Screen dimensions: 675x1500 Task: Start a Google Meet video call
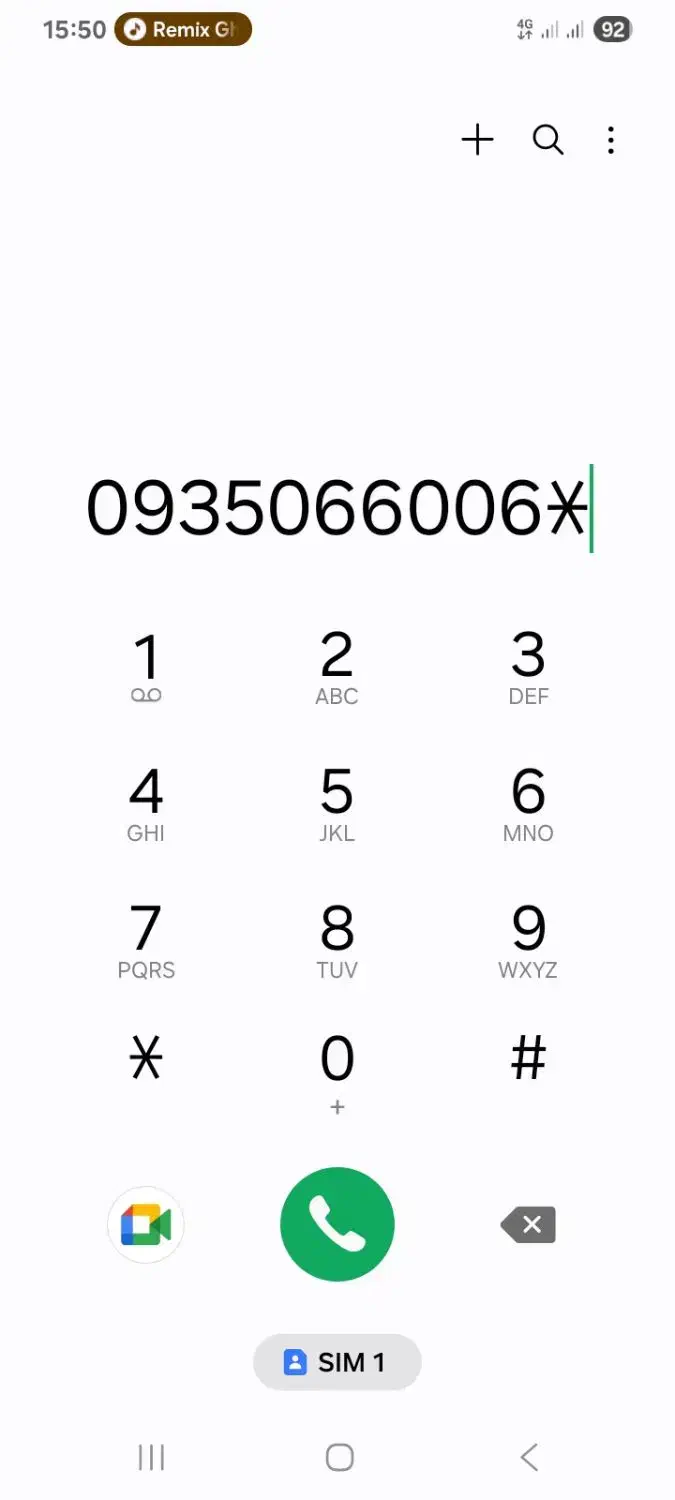[x=146, y=1225]
